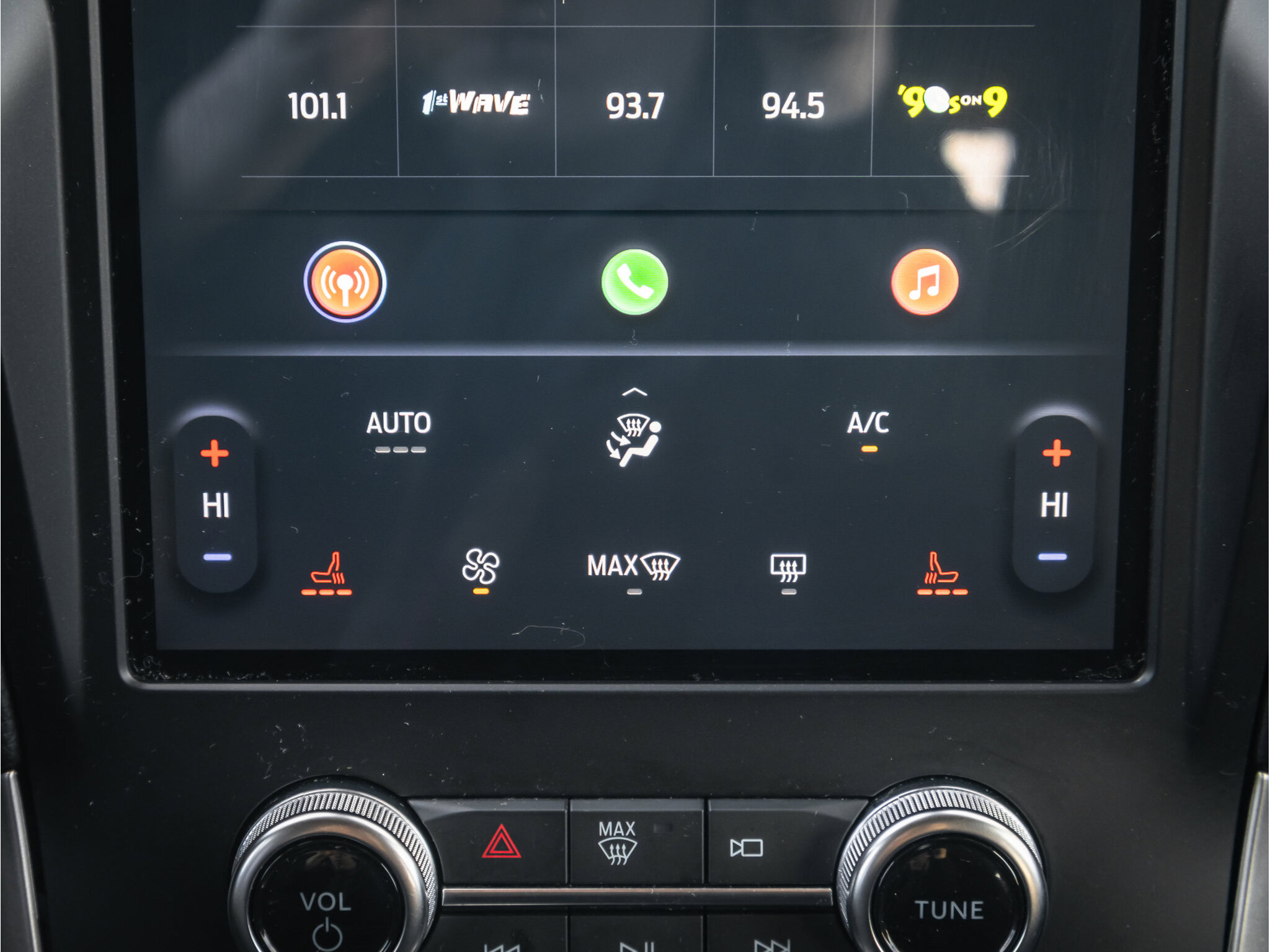Open the fan speed control

tap(481, 567)
